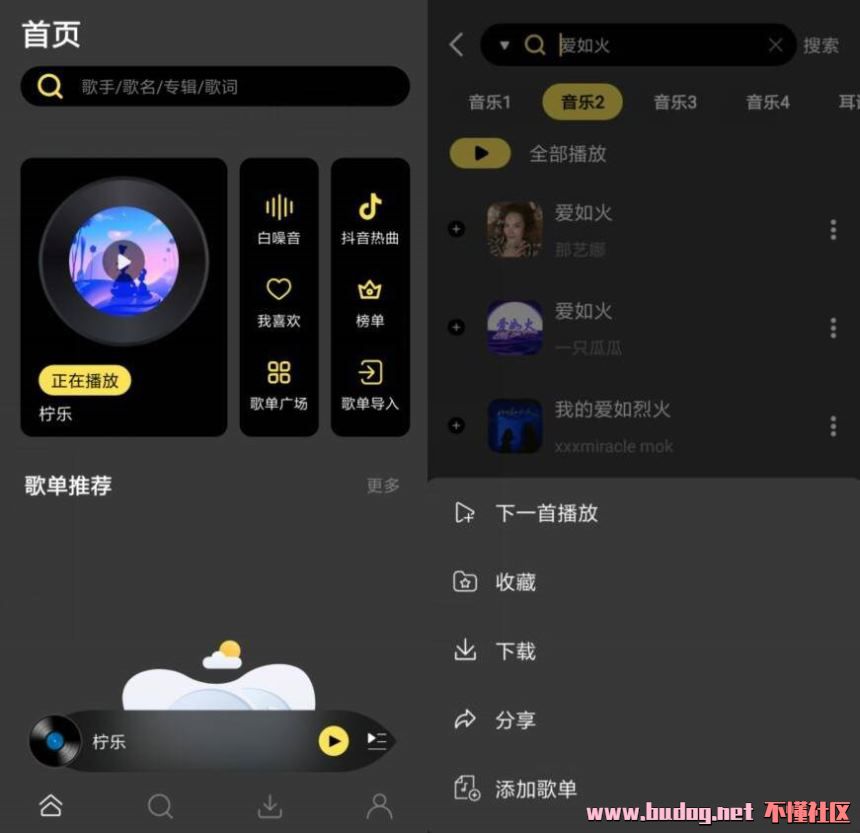Tap 更多 next to 歌单推荐
860x833 pixels.
(x=383, y=486)
